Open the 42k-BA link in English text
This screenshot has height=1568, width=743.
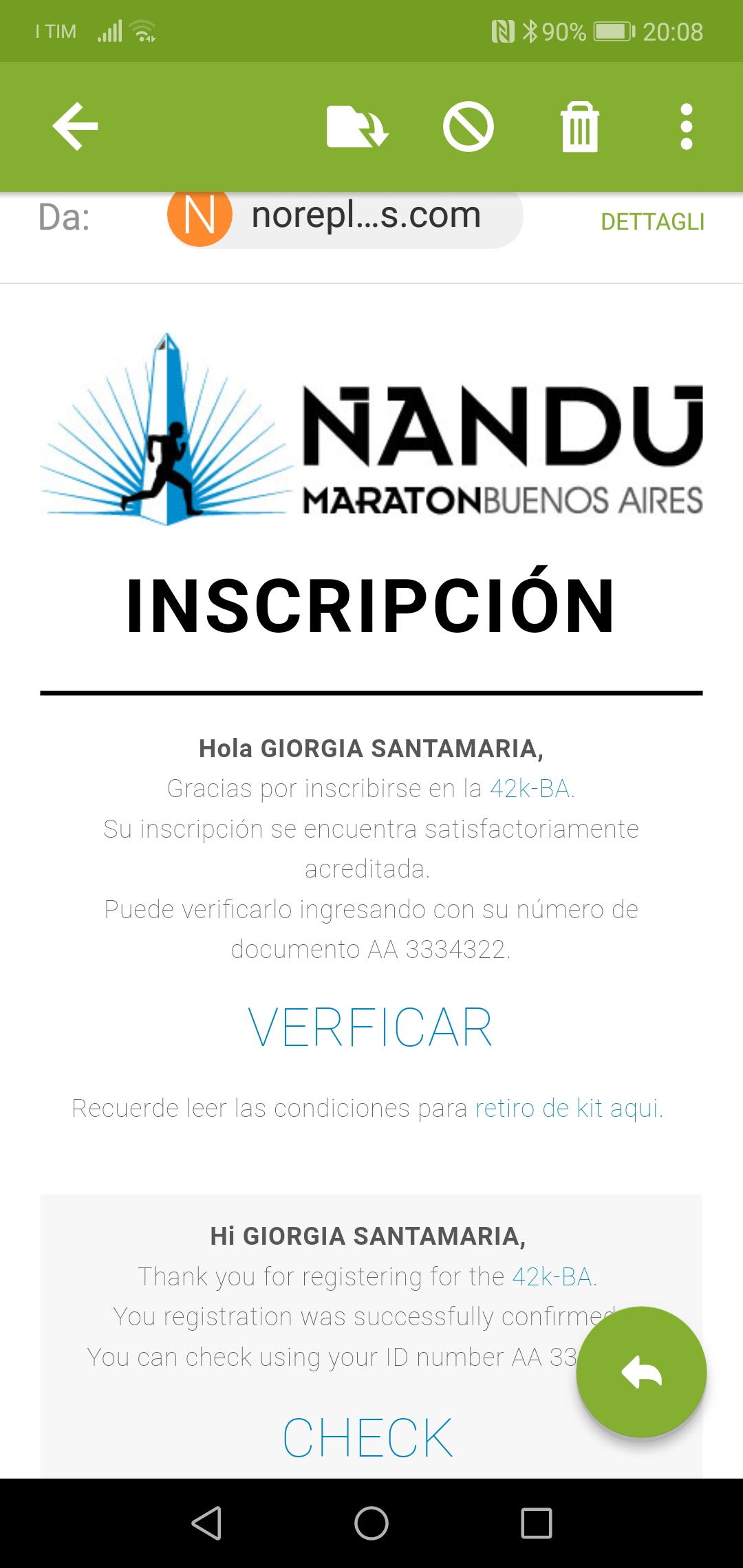click(x=552, y=1277)
